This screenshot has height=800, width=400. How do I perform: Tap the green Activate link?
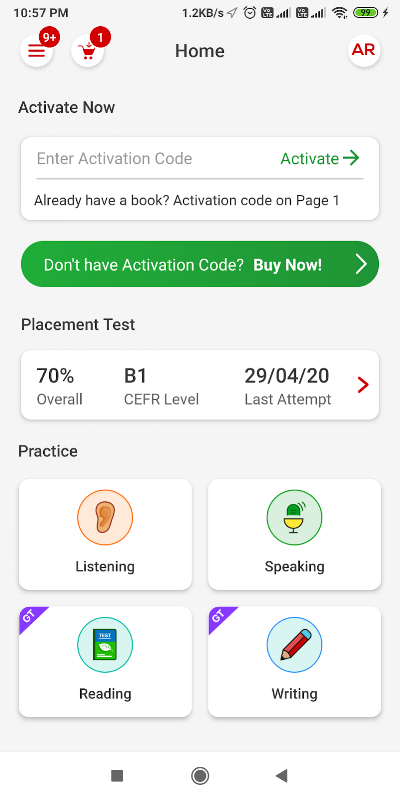click(x=320, y=159)
